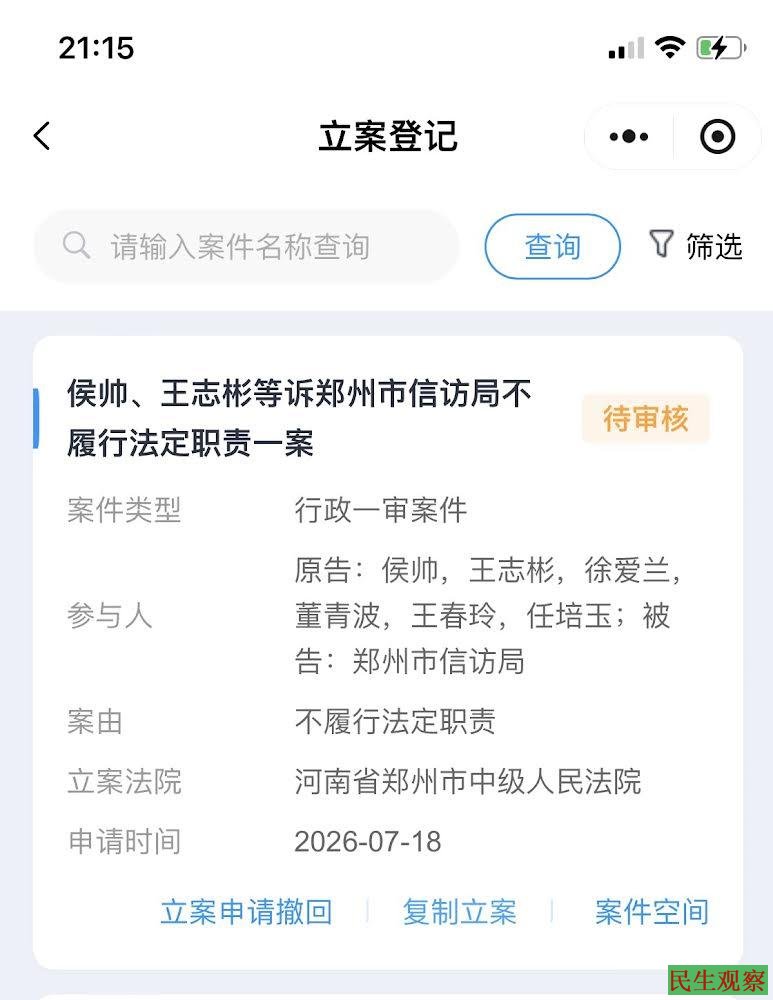Choose 复制立案 to copy filing

click(459, 912)
